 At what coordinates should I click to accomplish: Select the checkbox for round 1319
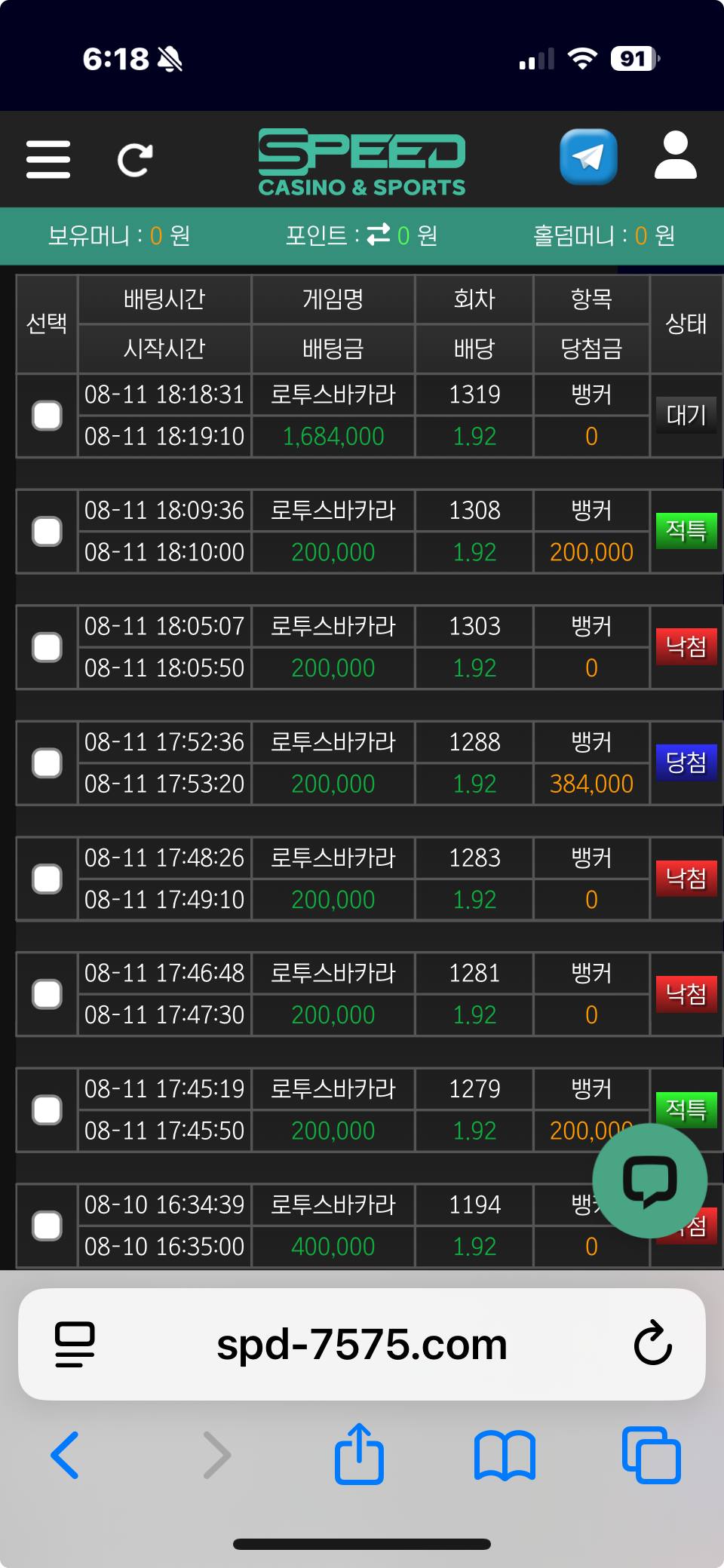47,416
